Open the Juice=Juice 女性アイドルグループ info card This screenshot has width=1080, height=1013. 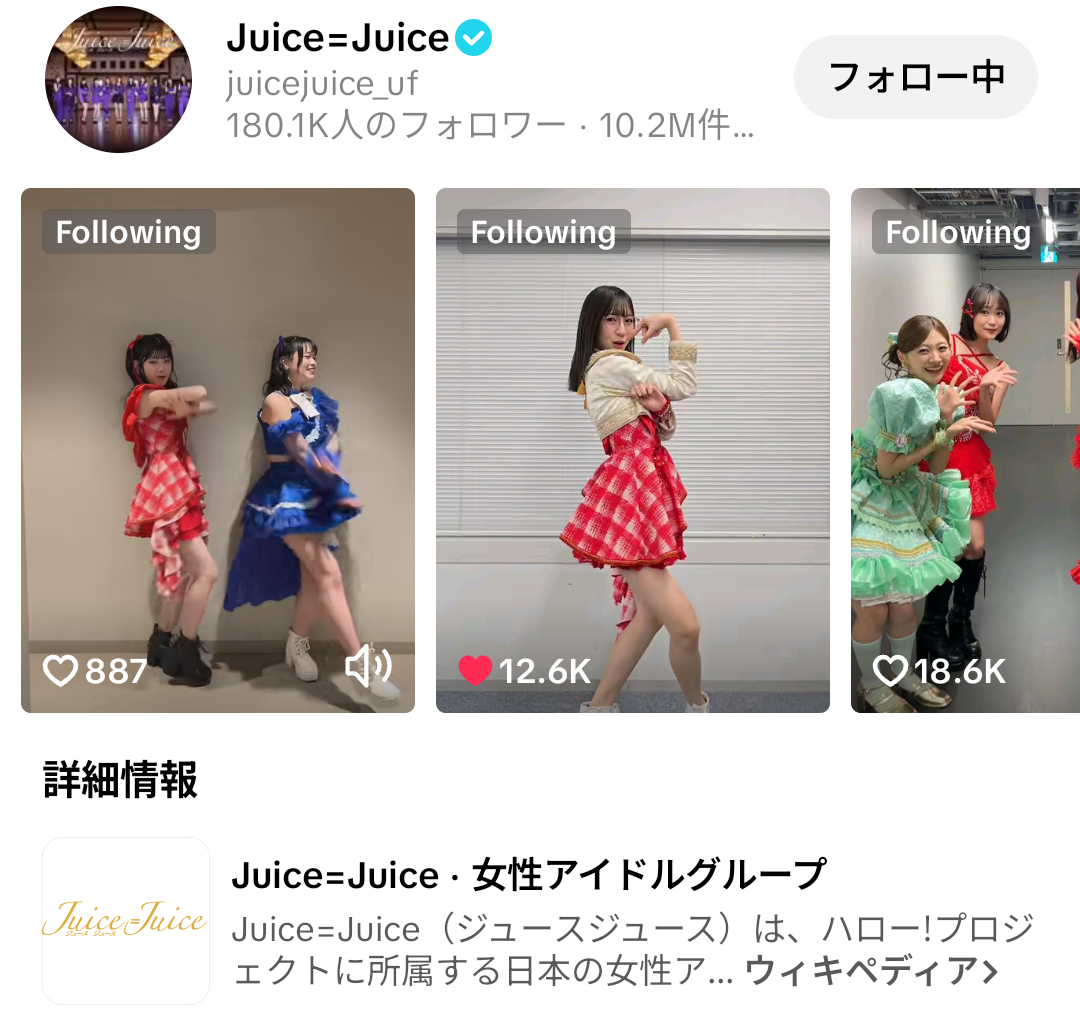[x=528, y=876]
